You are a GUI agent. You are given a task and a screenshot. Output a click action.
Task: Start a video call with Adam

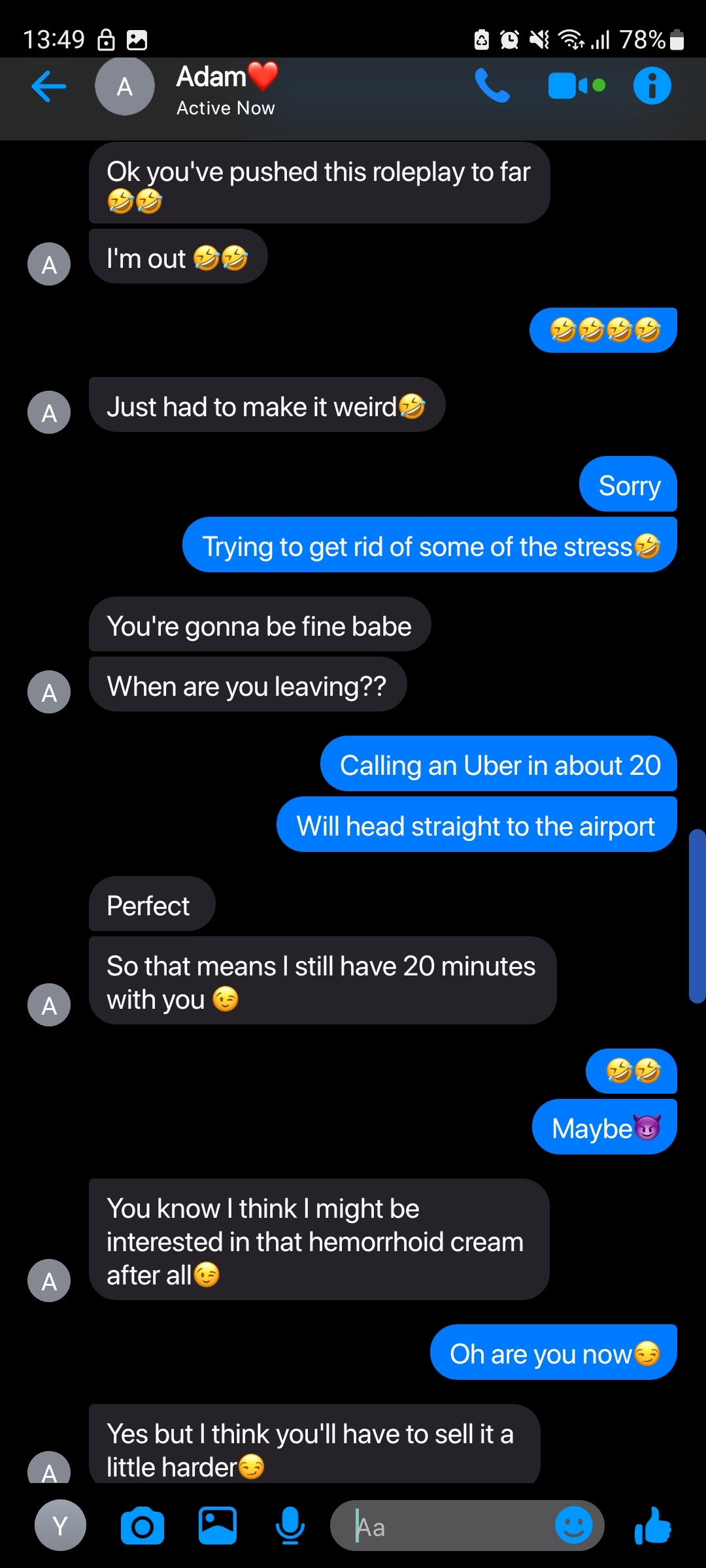576,86
